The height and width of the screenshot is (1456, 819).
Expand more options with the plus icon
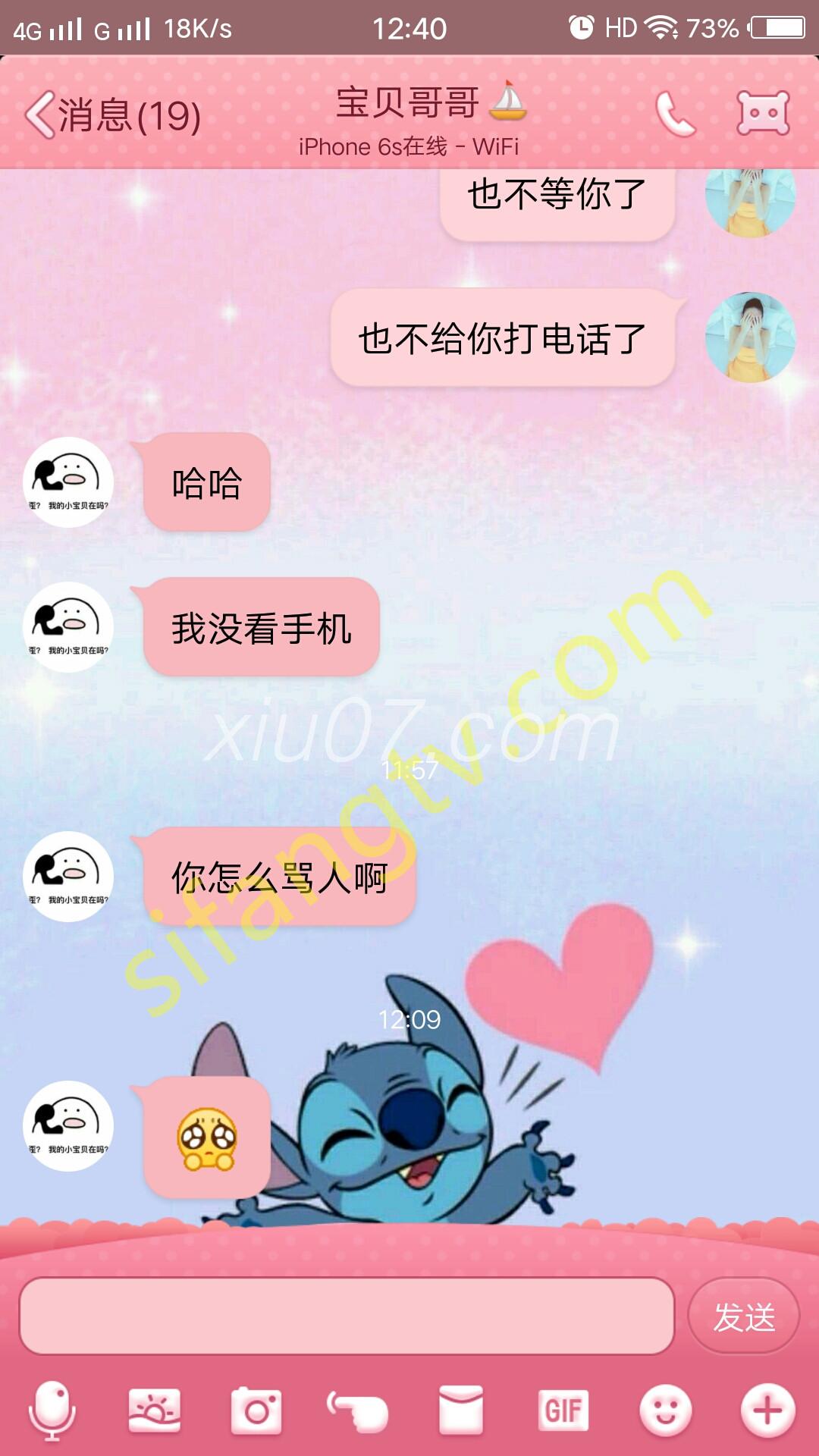tap(767, 1410)
